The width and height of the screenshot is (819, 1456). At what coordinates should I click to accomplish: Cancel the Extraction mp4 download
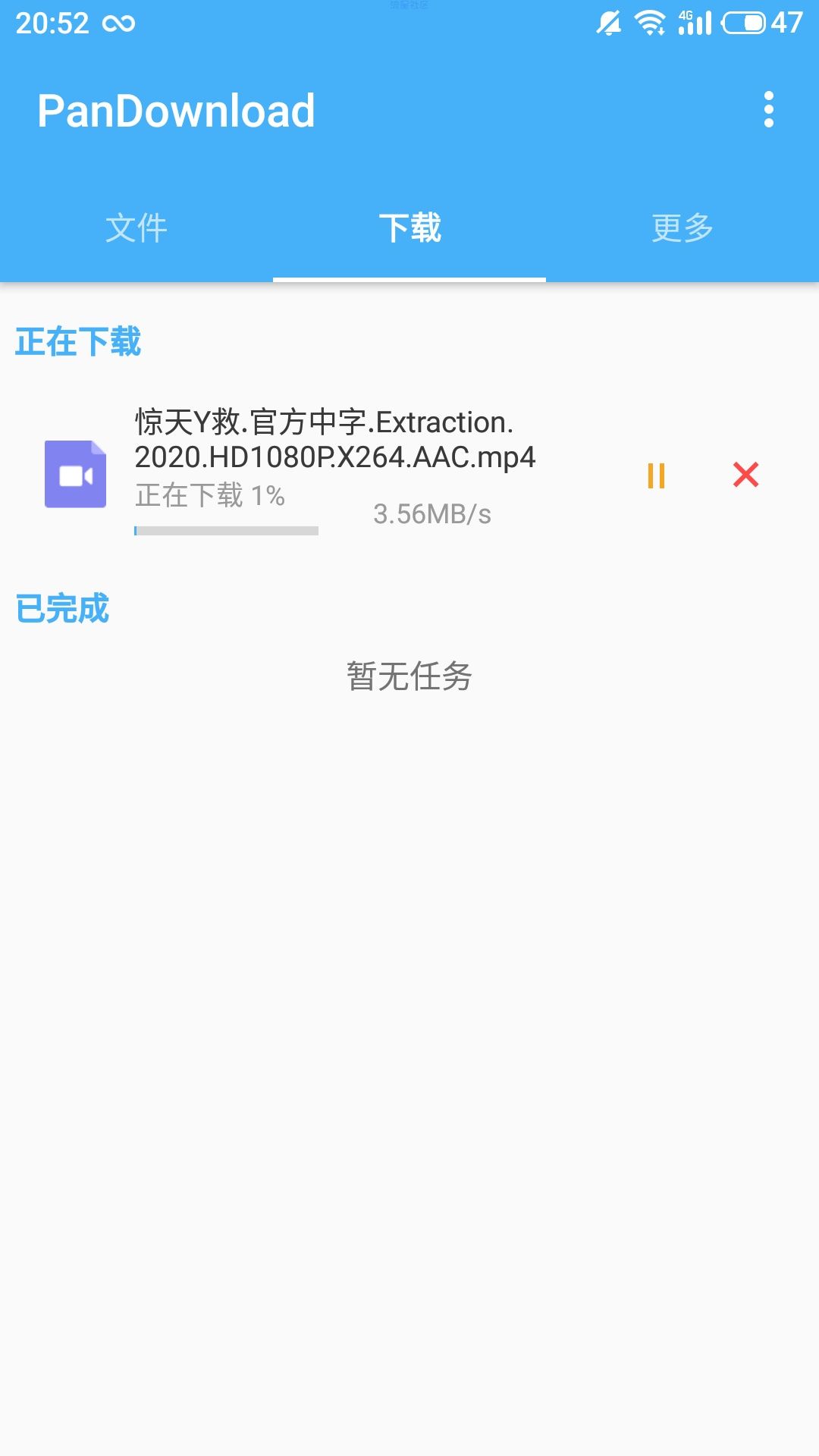coord(746,475)
